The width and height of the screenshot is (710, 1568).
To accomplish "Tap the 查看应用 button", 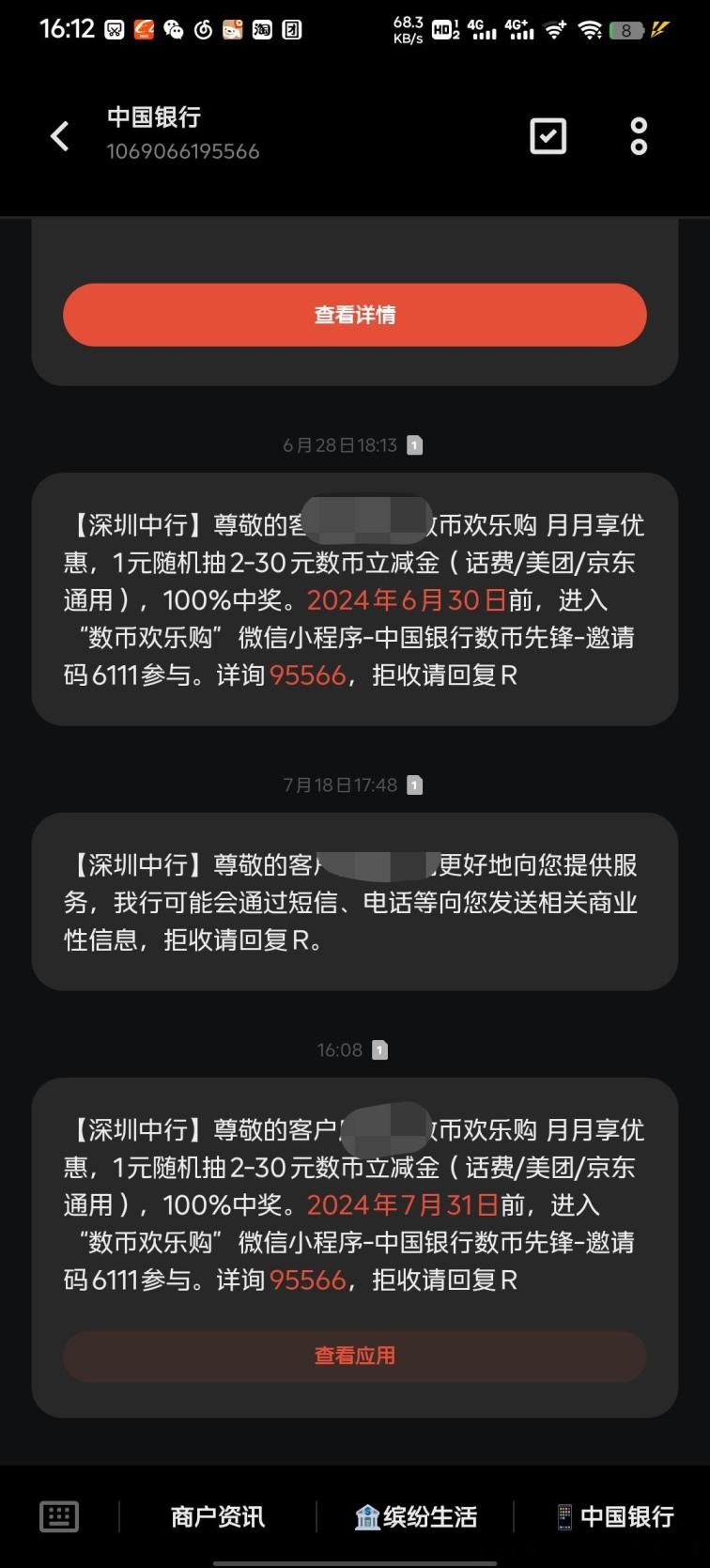I will pyautogui.click(x=355, y=1356).
